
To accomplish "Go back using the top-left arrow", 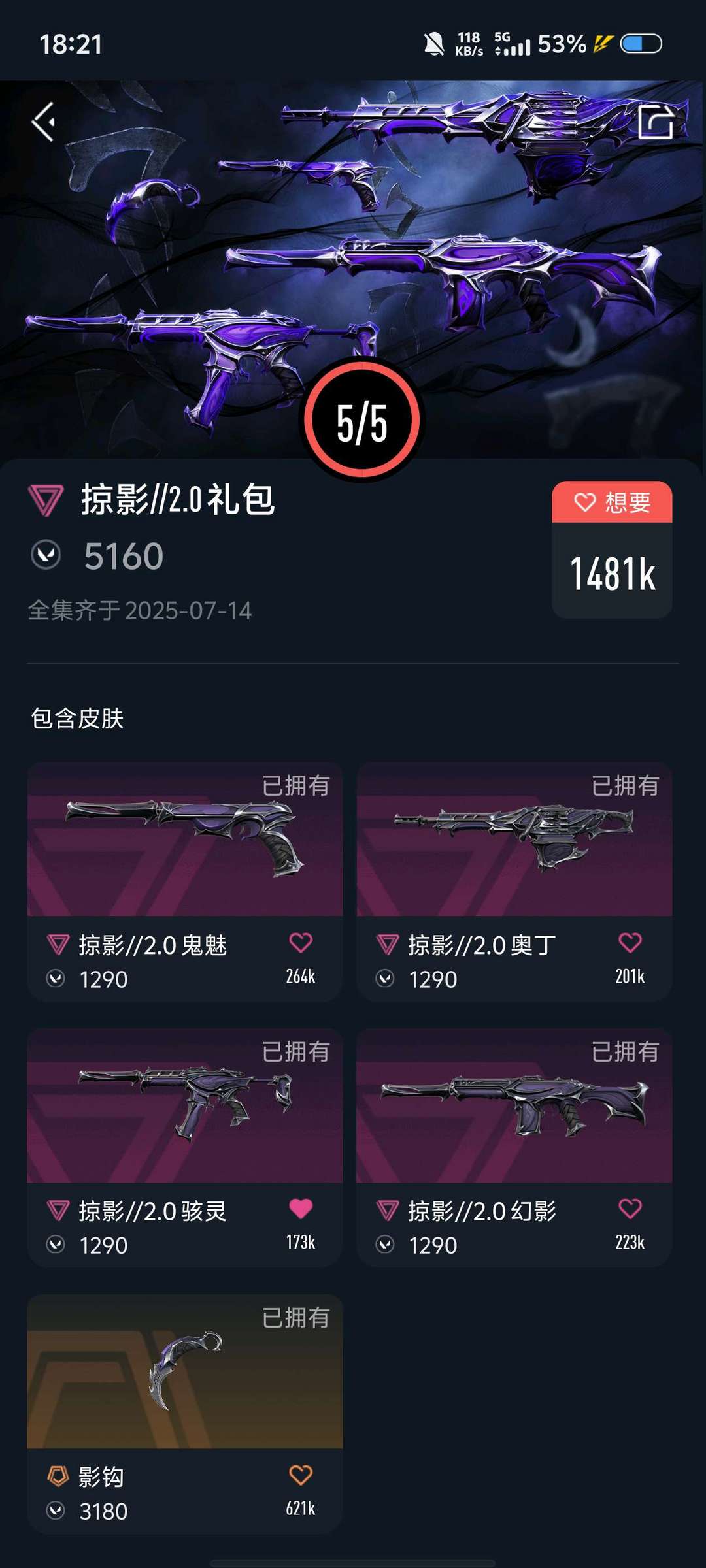I will point(44,122).
